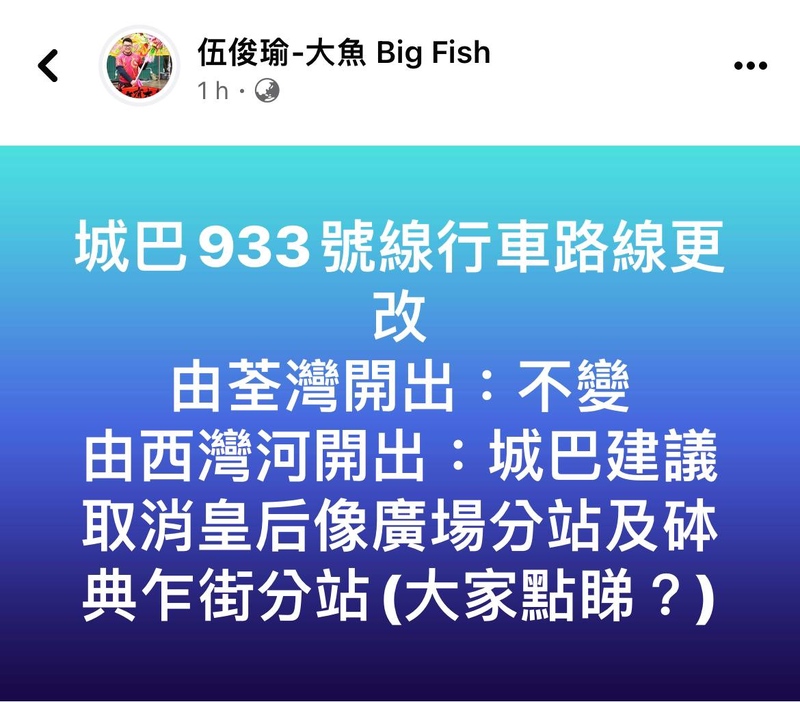Open the 城巴 933 route change post
Viewport: 800px width, 702px height.
(400, 420)
